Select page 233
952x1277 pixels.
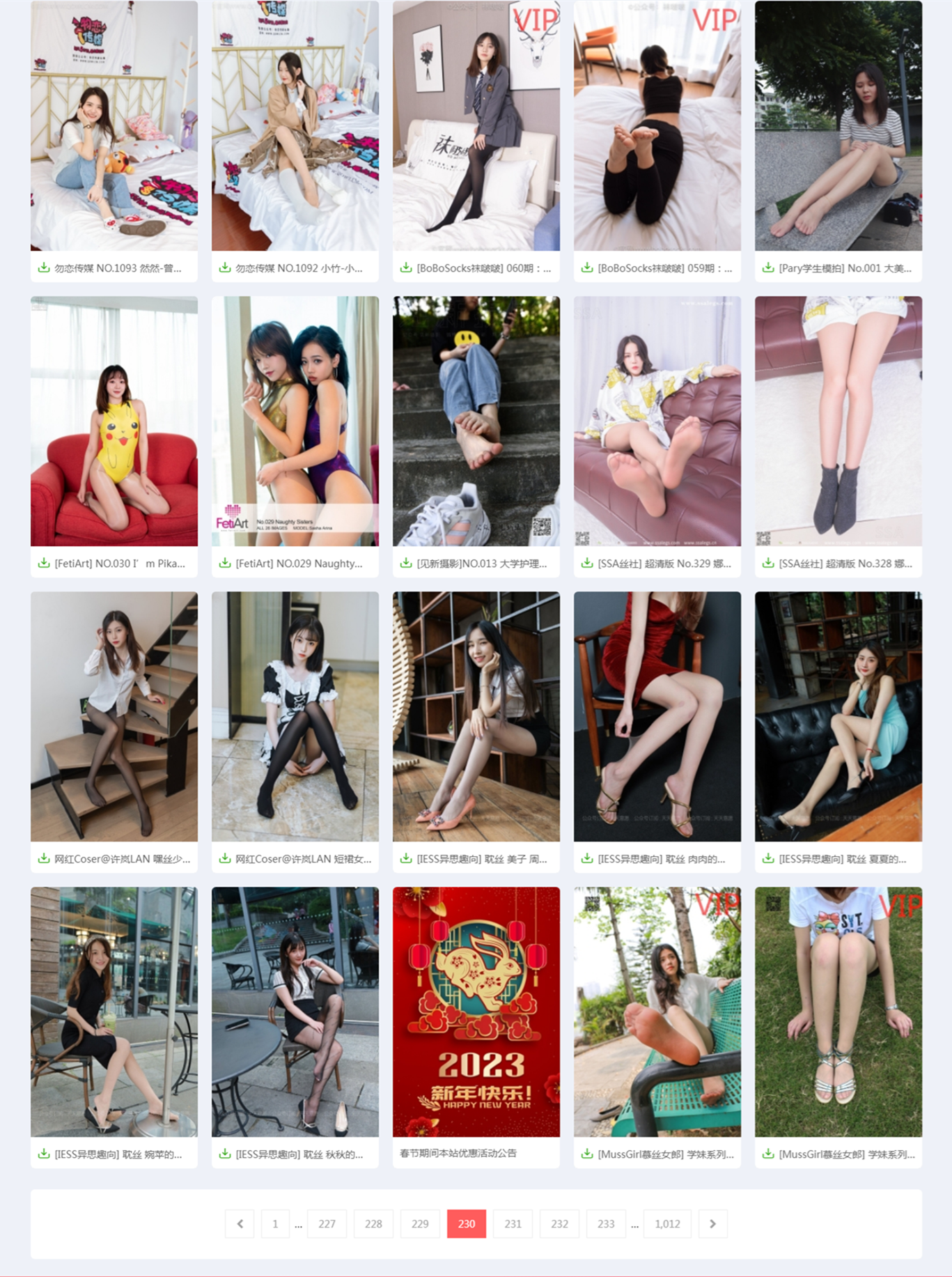click(x=606, y=1224)
